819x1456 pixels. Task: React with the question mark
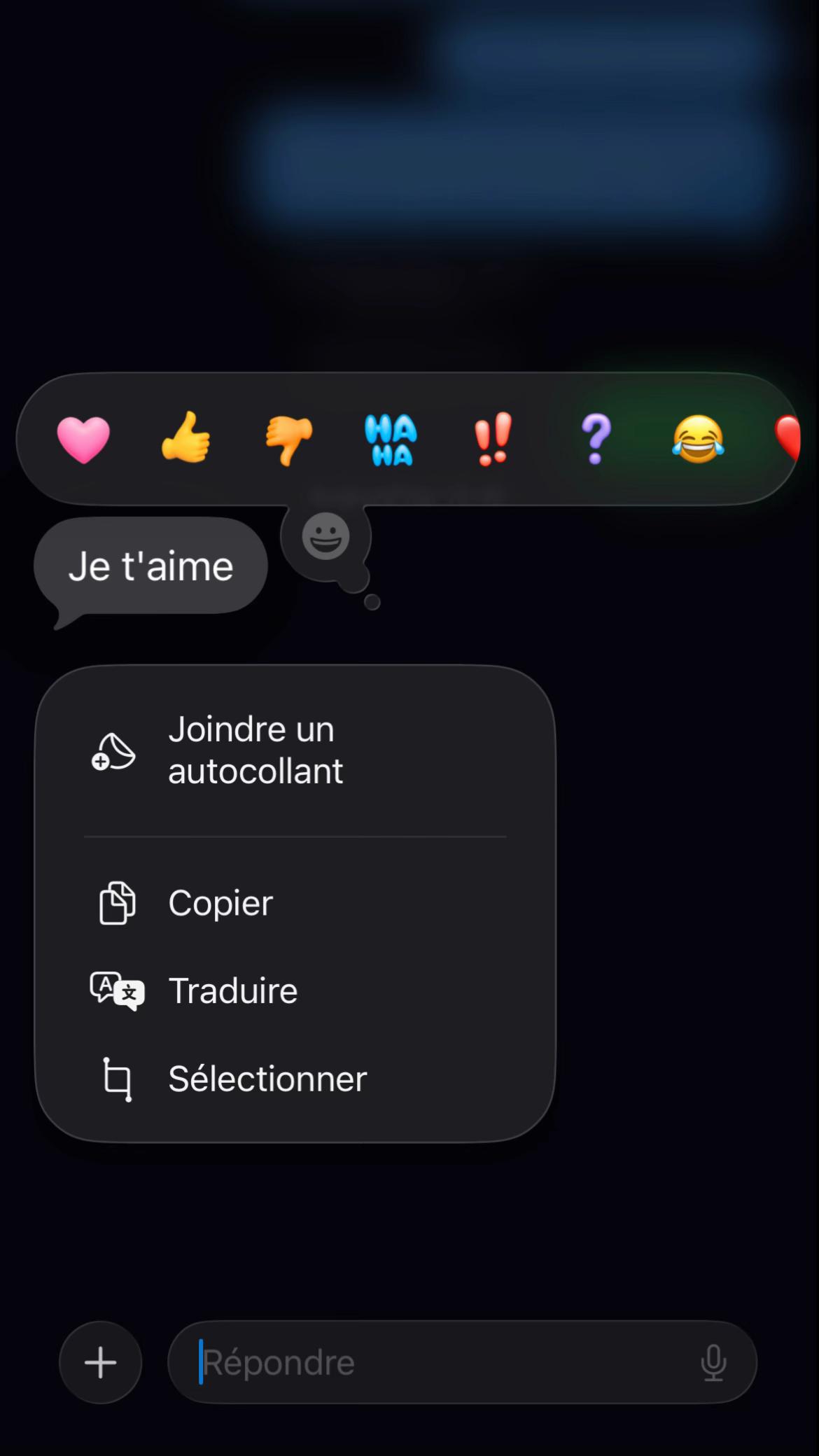coord(596,439)
